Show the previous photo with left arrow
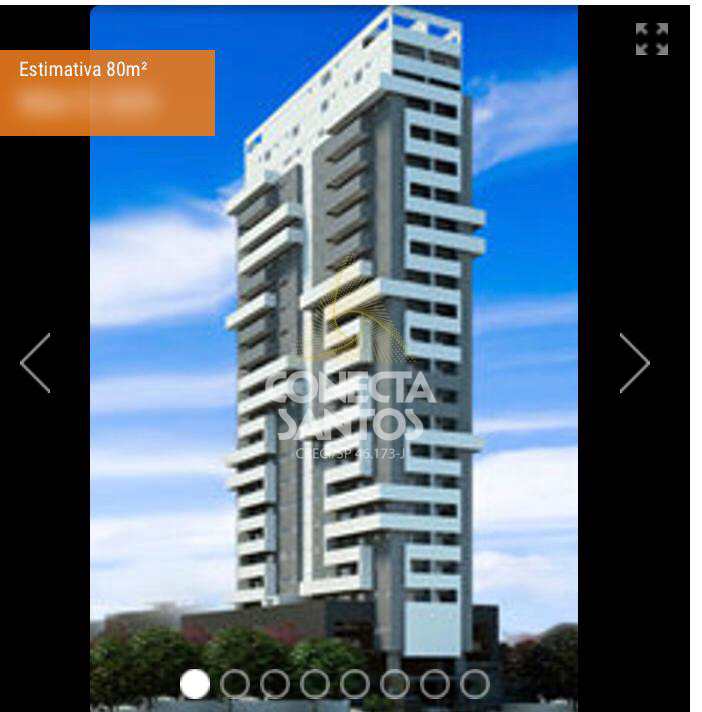Image resolution: width=702 pixels, height=712 pixels. point(35,363)
